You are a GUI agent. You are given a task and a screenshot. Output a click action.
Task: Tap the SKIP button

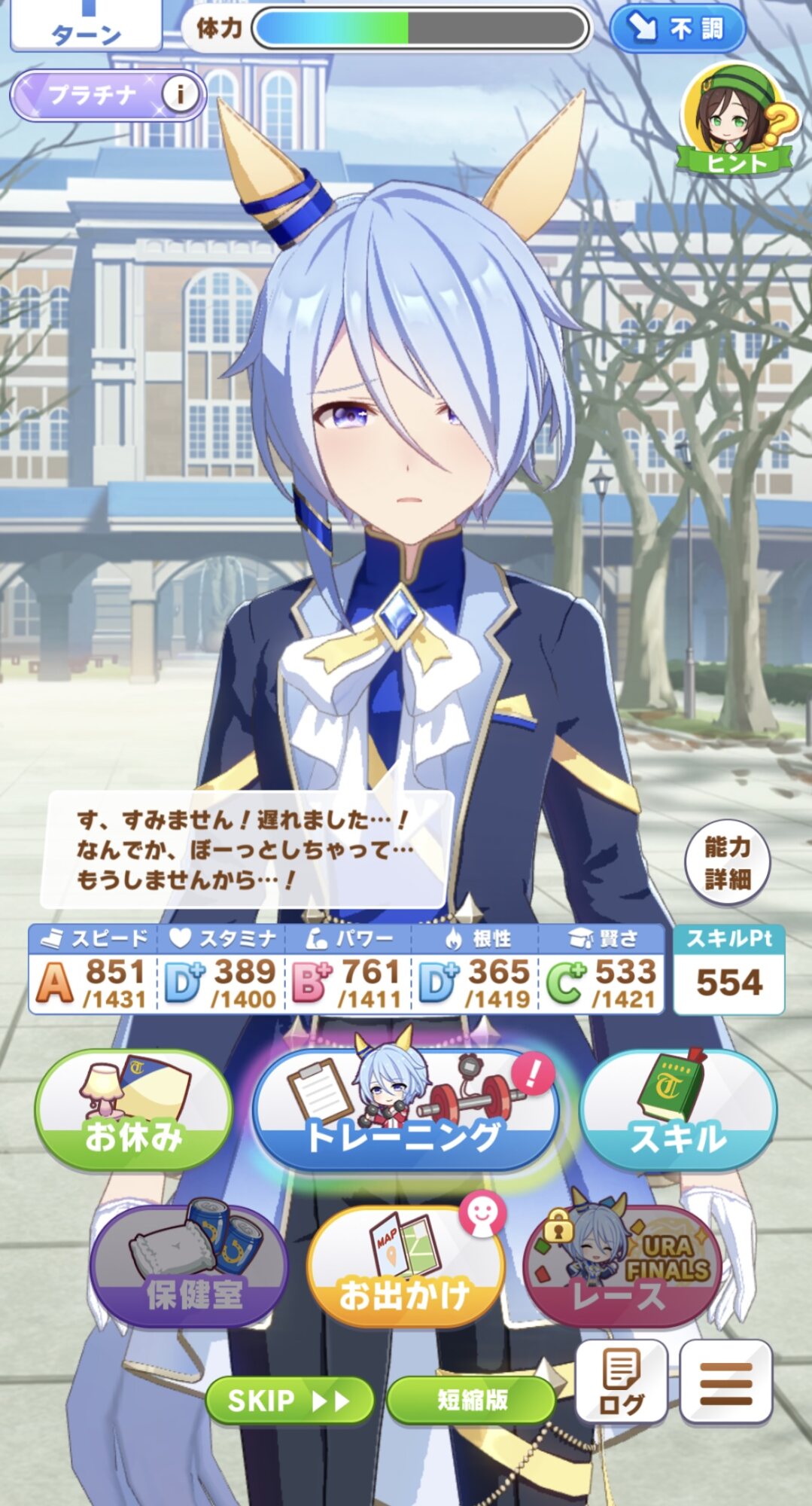pos(289,1401)
